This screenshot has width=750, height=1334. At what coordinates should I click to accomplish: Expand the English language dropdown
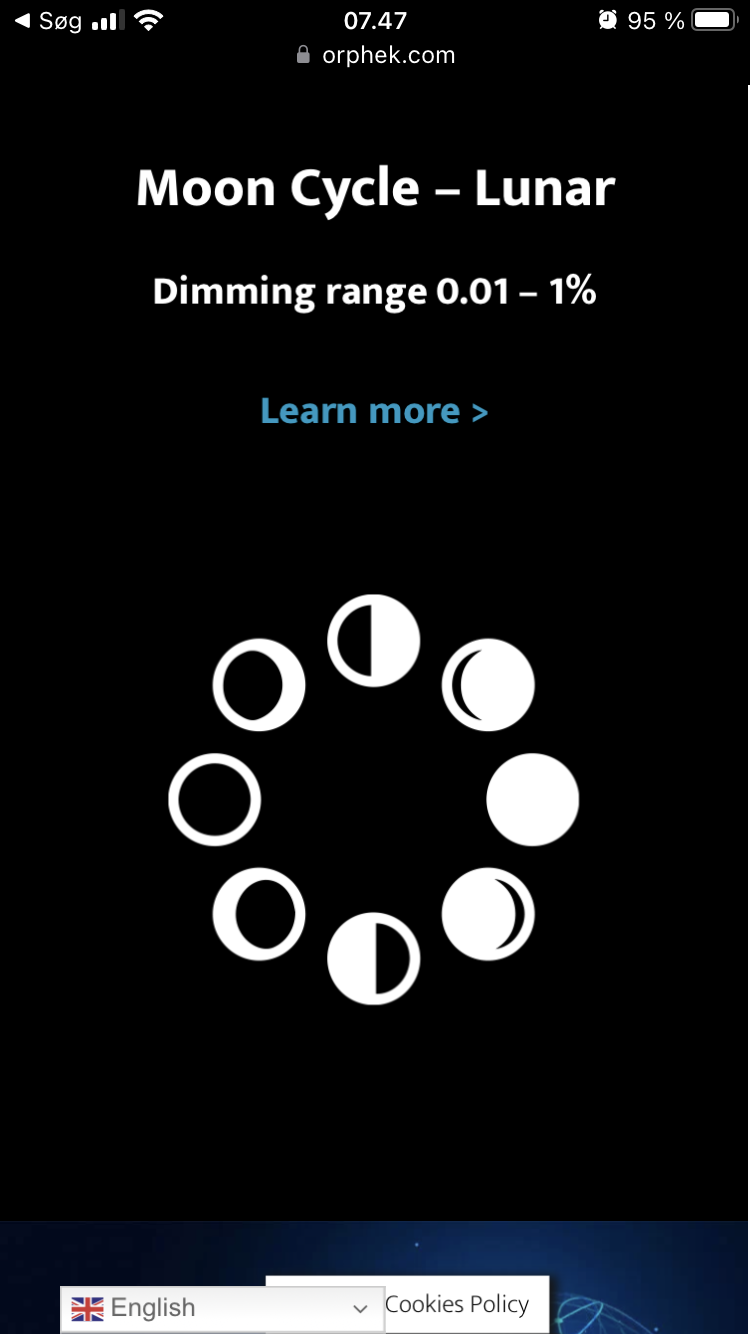click(222, 1308)
